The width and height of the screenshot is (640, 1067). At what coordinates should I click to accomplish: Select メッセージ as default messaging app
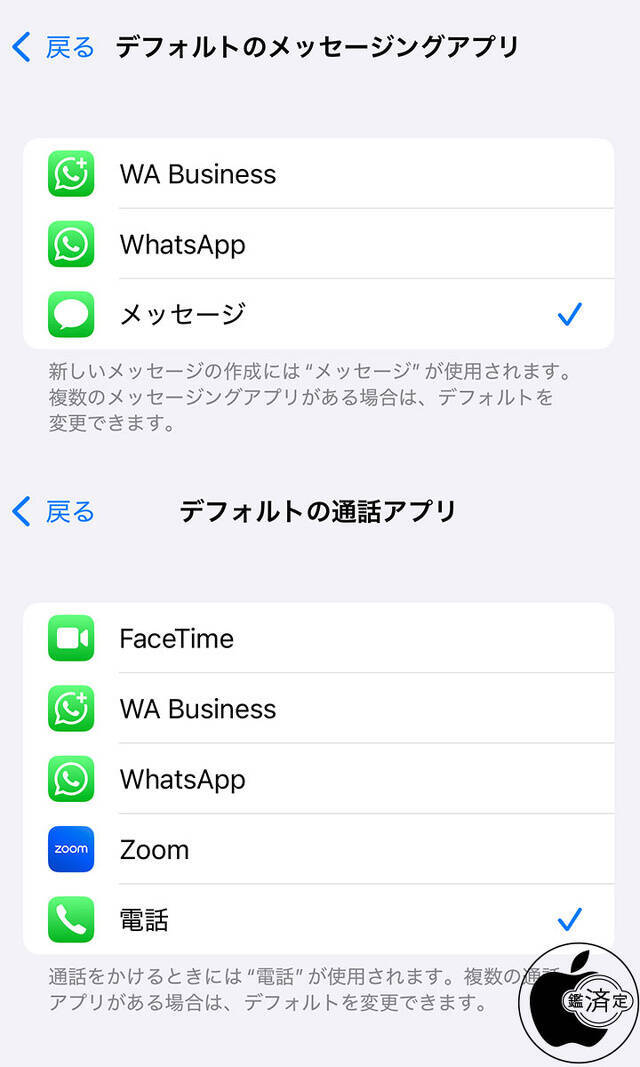pos(318,315)
